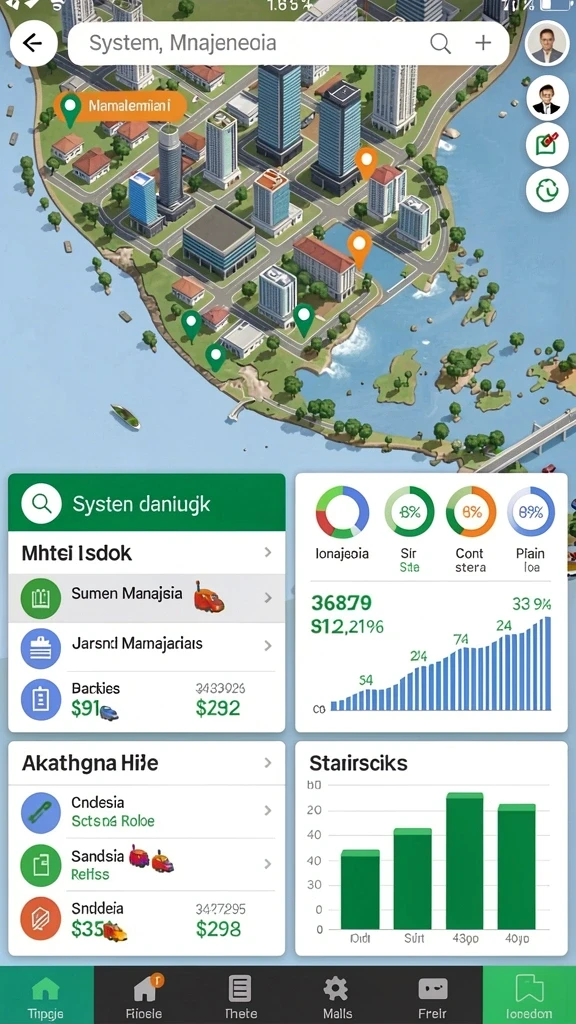Open the Snddeia row showing $298
The image size is (576, 1024).
point(147,920)
